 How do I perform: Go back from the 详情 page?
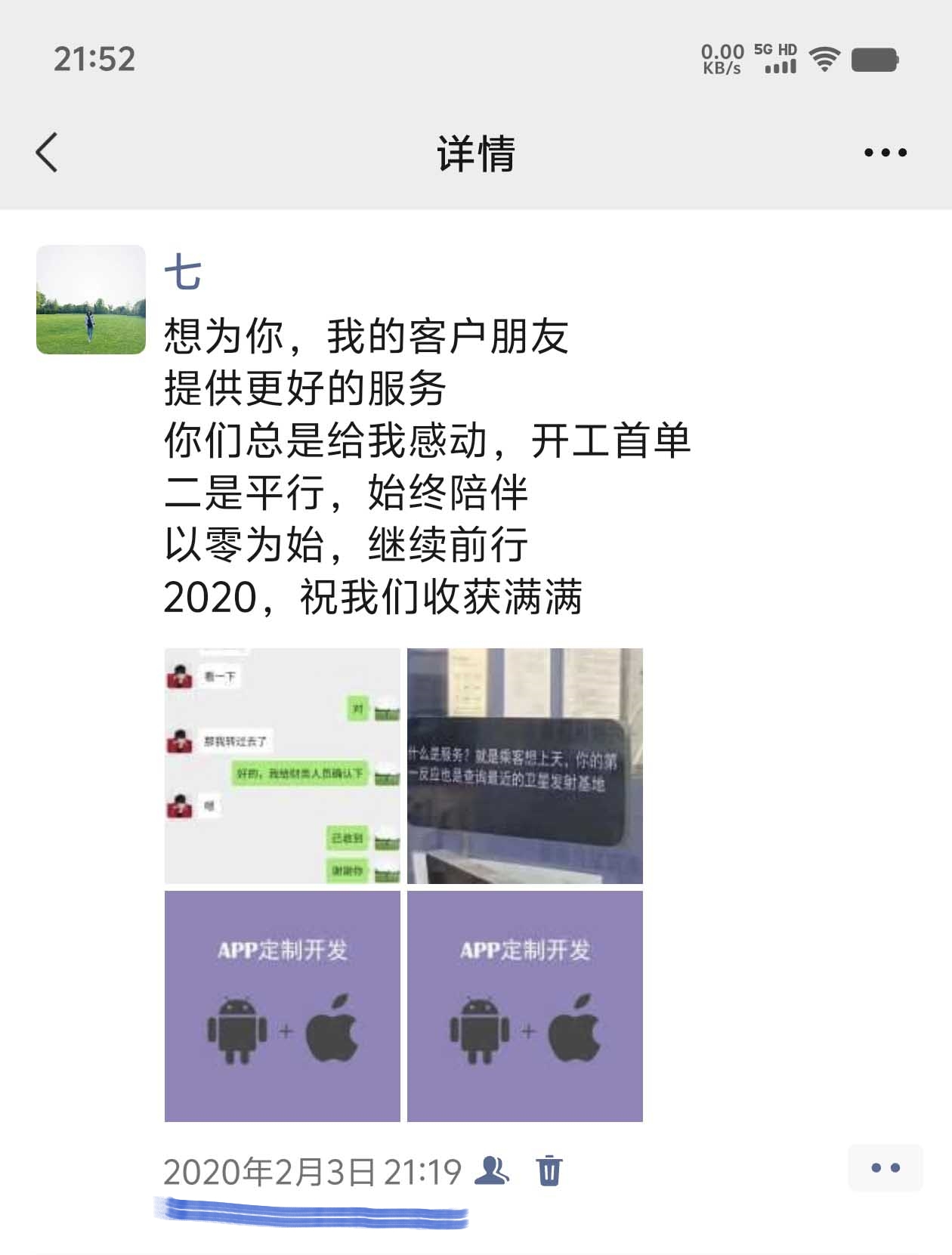pyautogui.click(x=47, y=153)
